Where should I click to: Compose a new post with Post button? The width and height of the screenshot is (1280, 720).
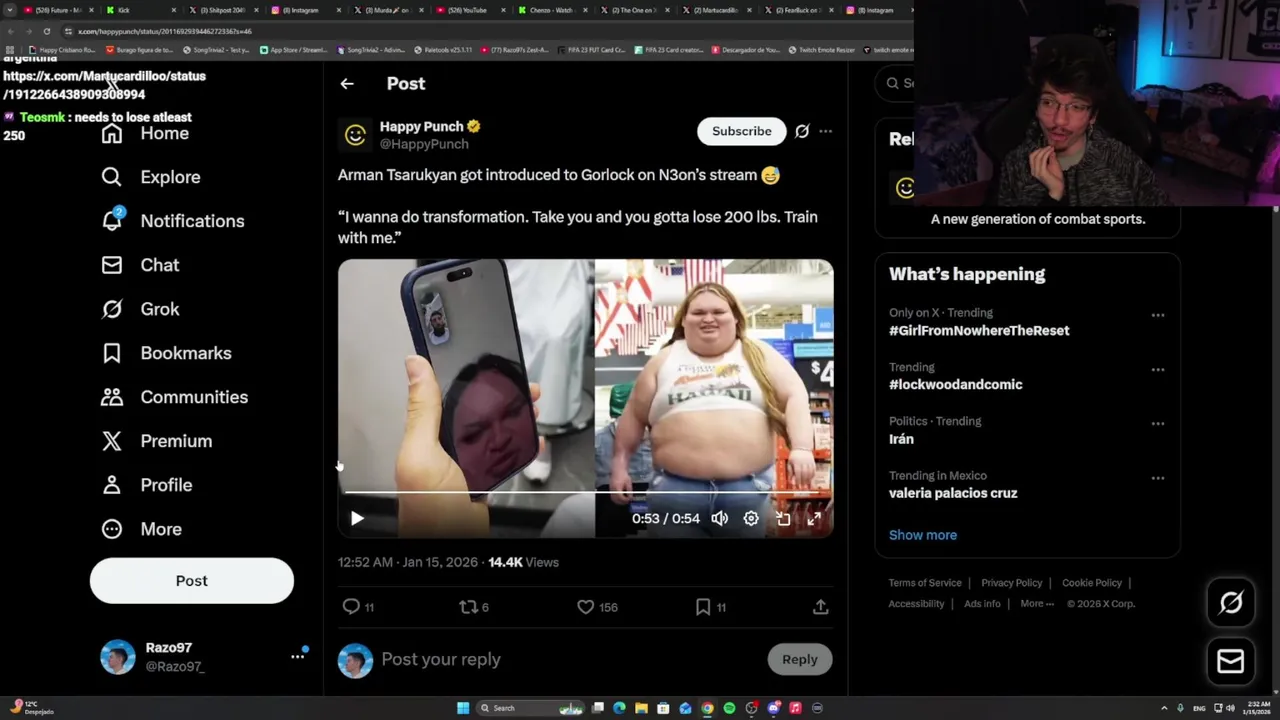click(191, 581)
